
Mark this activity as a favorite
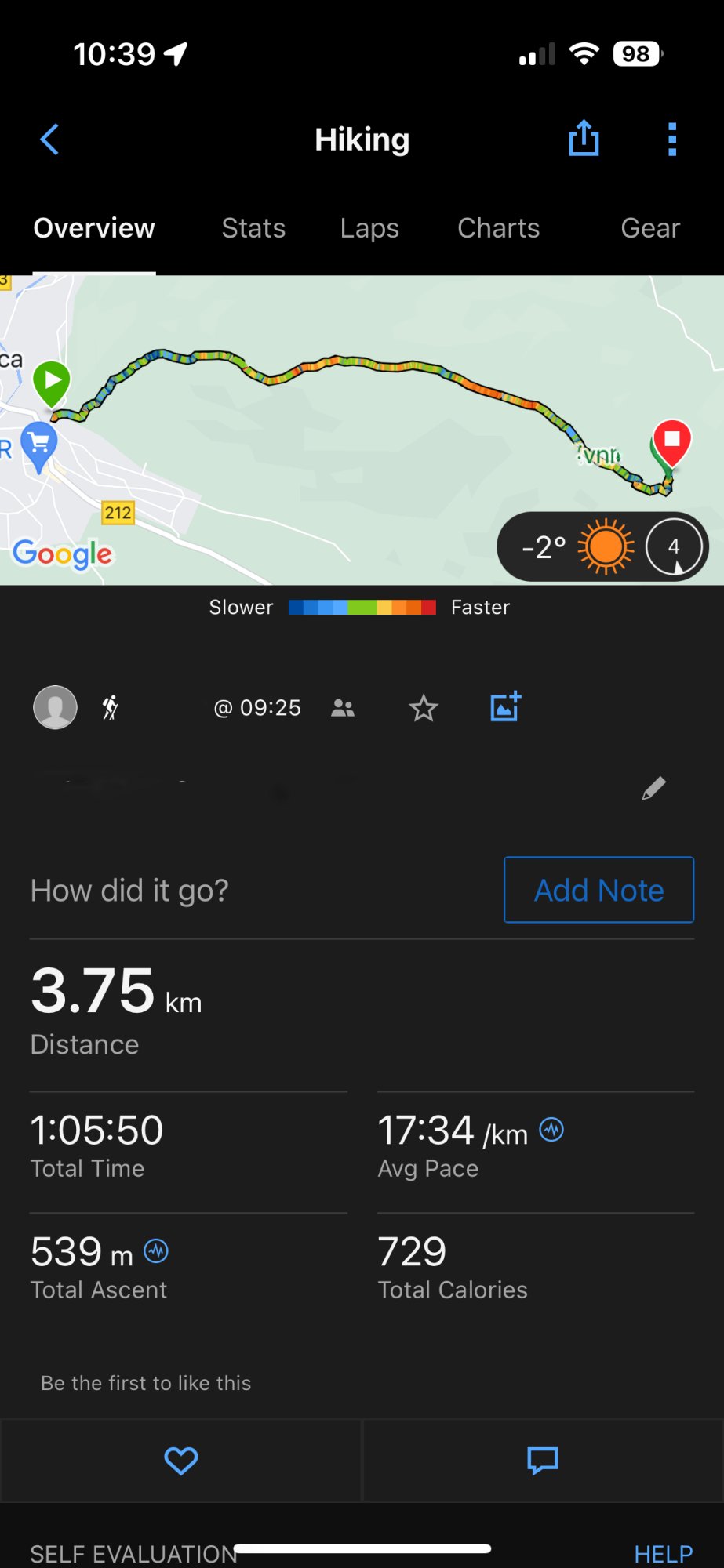(x=424, y=708)
